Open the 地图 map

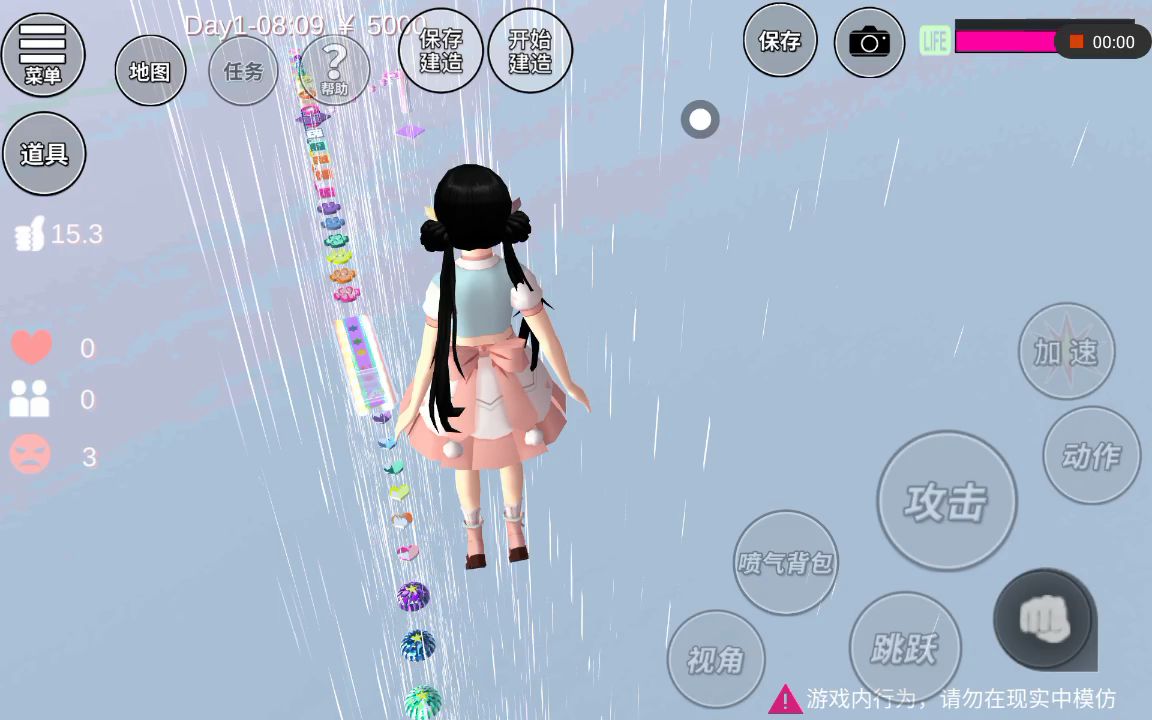tap(150, 71)
